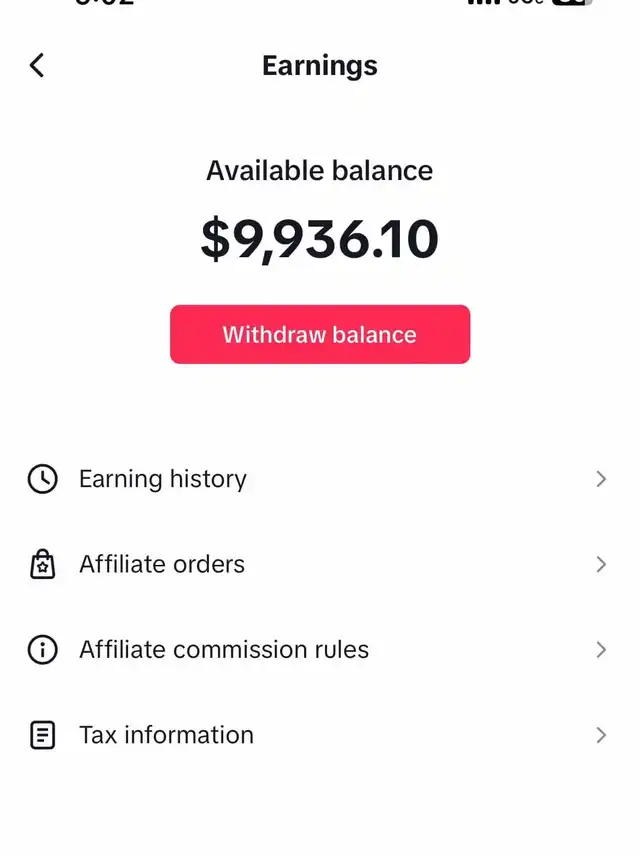The height and width of the screenshot is (856, 640).
Task: Go back from the Earnings screen
Action: (x=37, y=66)
